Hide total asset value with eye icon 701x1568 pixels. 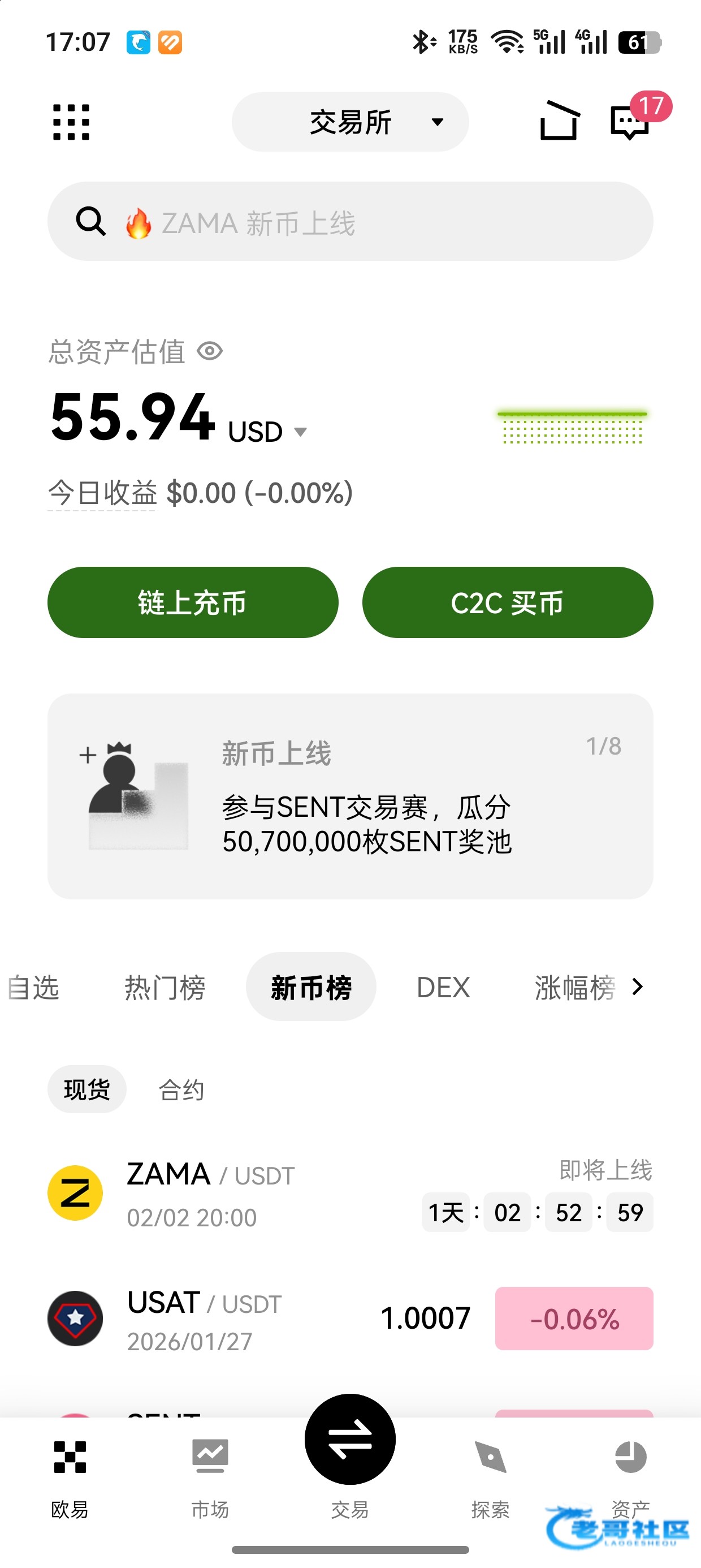[210, 351]
